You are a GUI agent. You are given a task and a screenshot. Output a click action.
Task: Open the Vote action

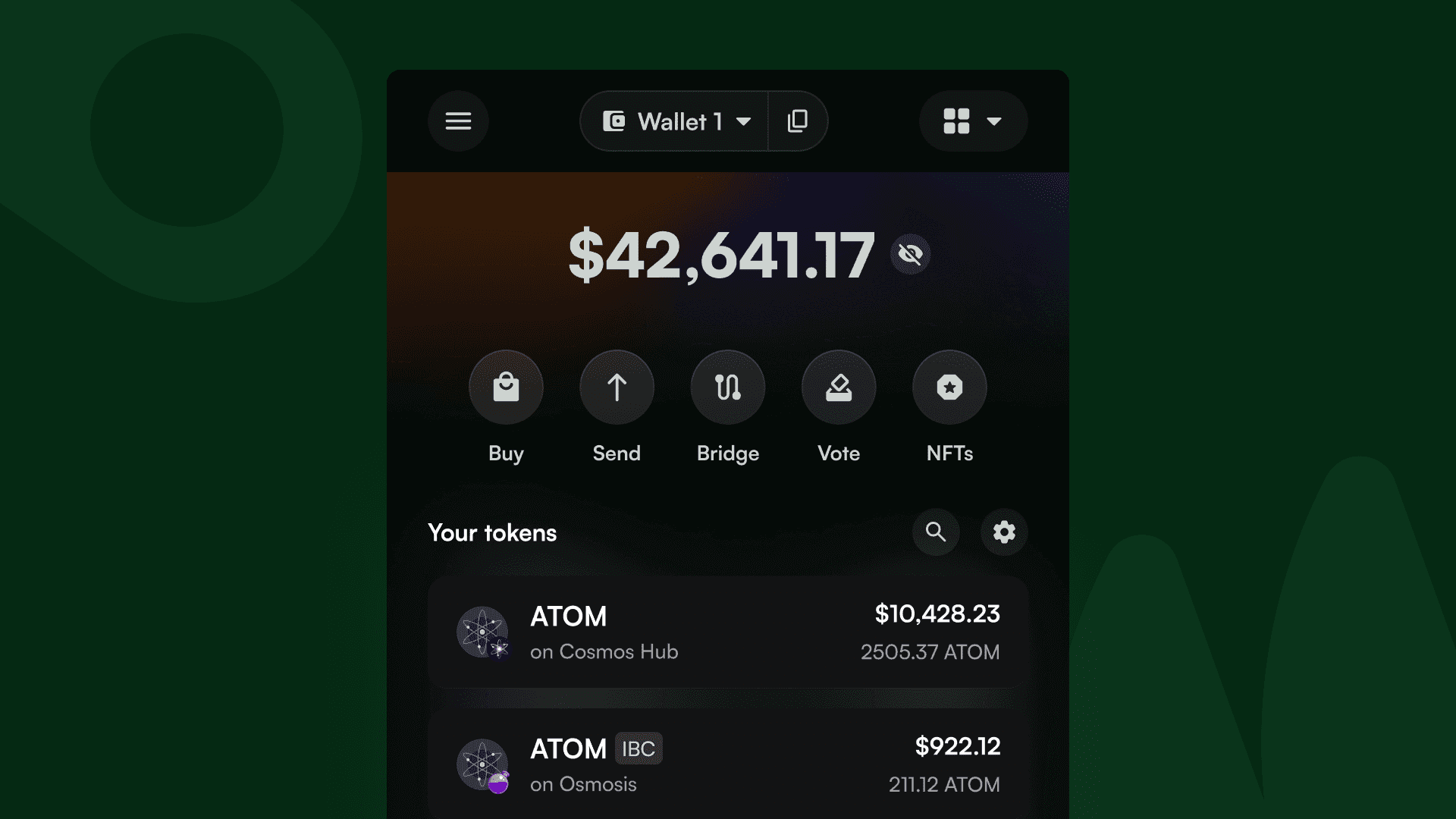coord(839,388)
